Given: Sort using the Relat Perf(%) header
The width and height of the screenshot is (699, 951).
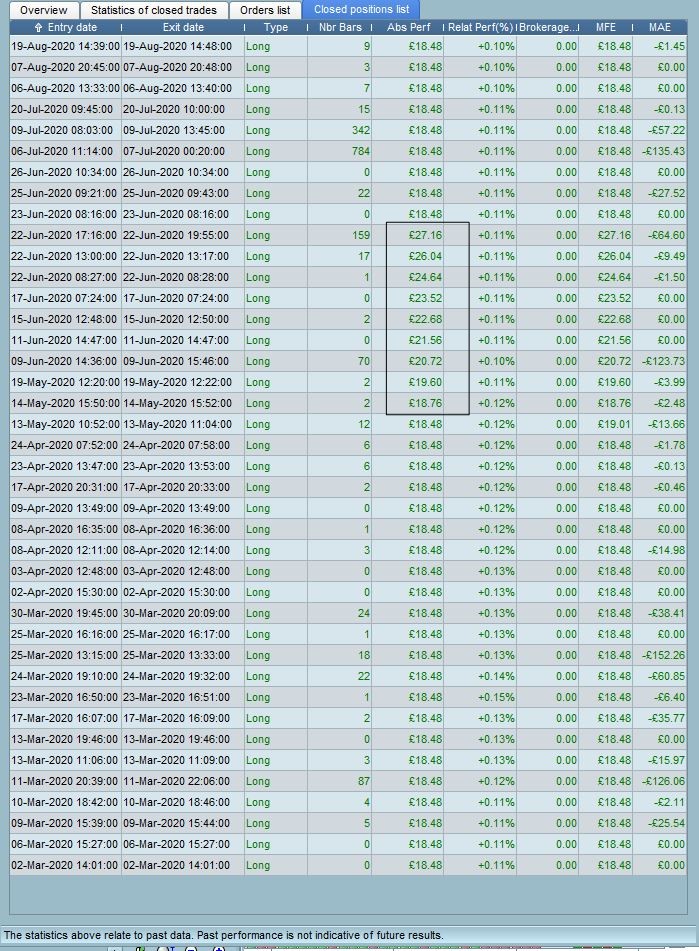Looking at the screenshot, I should [x=480, y=27].
